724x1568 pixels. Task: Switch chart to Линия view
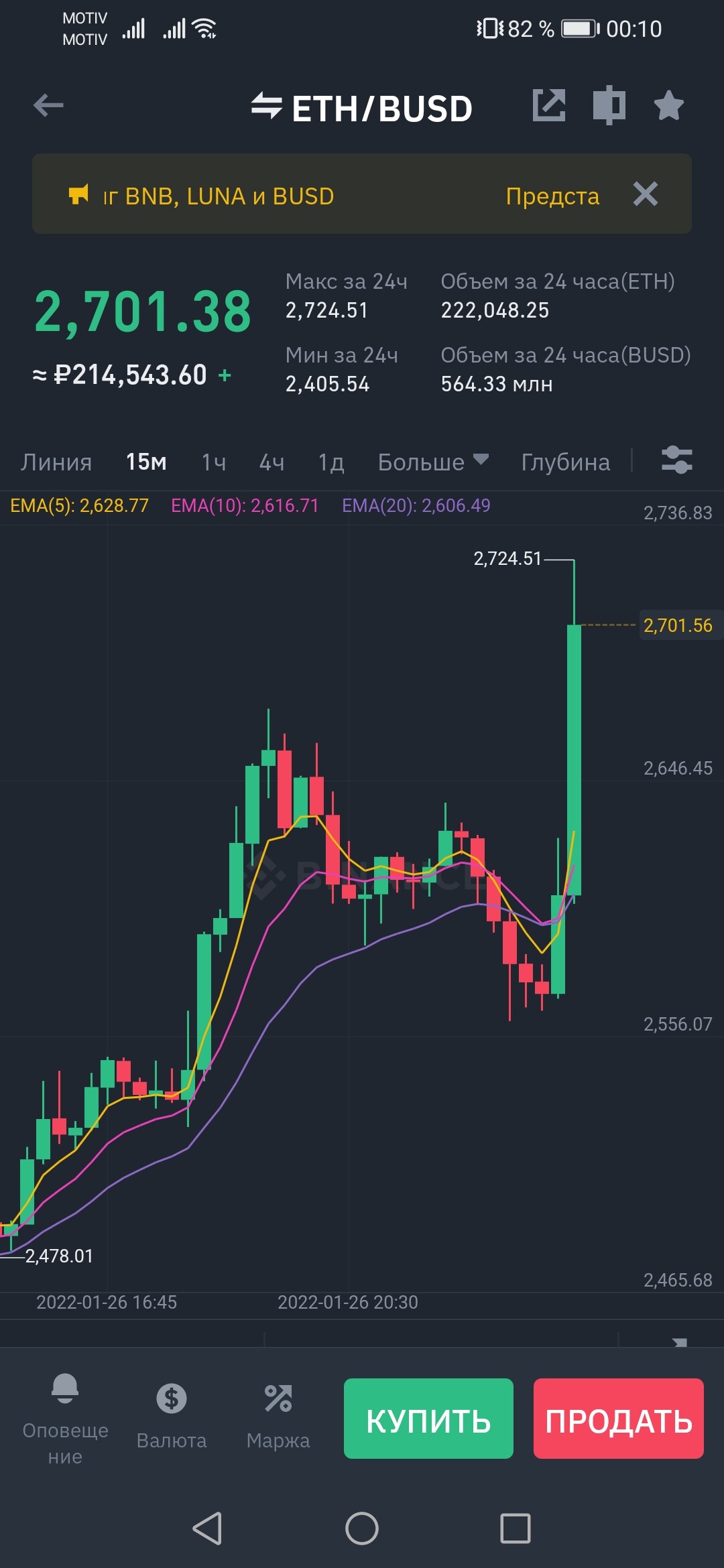point(56,462)
